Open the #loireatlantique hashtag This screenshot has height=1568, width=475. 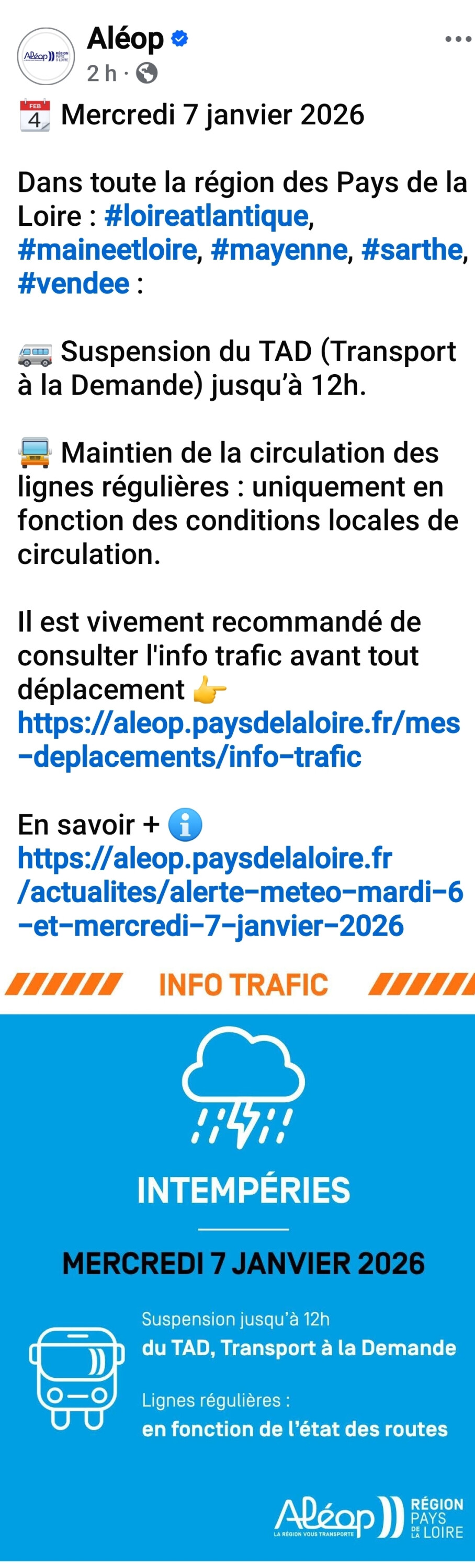(207, 216)
